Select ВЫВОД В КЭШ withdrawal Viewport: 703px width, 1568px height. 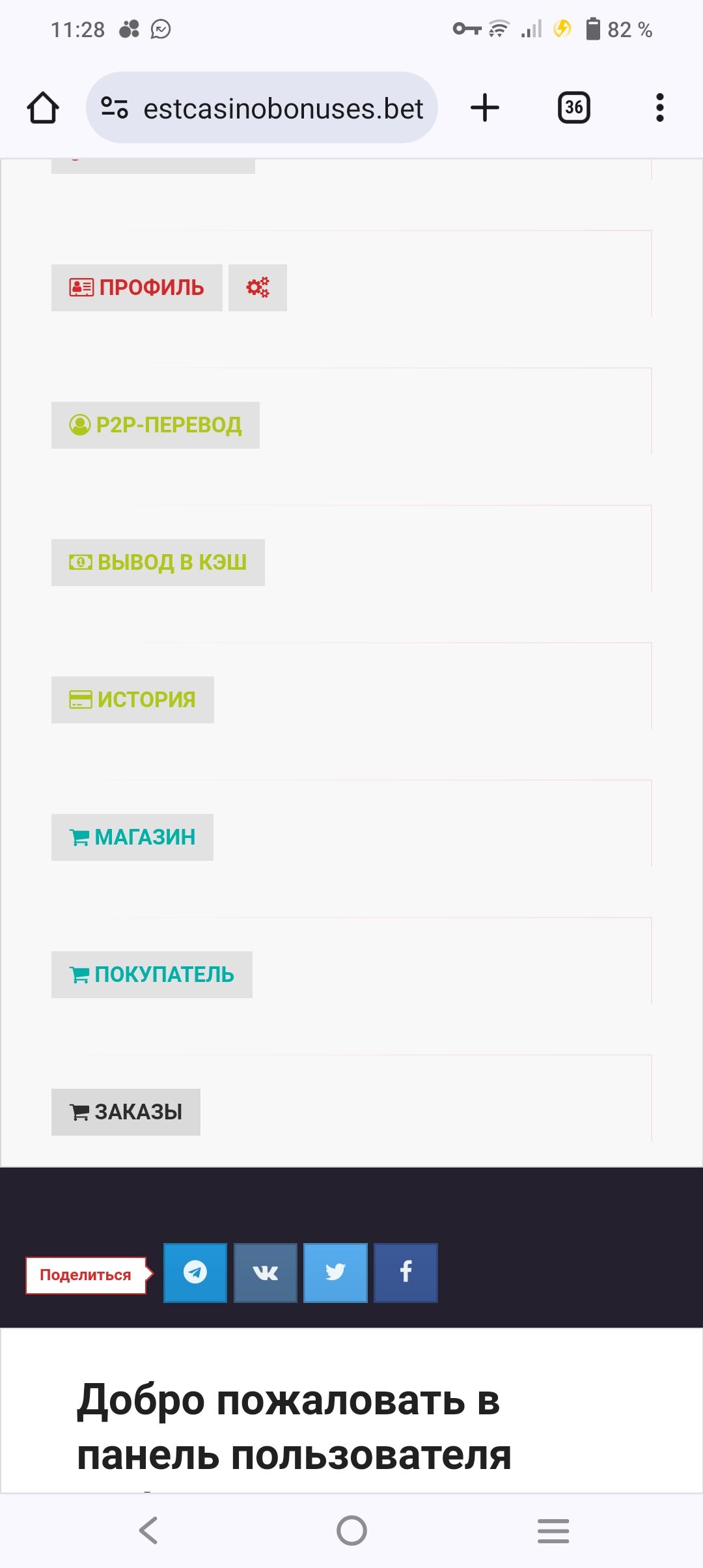(158, 563)
